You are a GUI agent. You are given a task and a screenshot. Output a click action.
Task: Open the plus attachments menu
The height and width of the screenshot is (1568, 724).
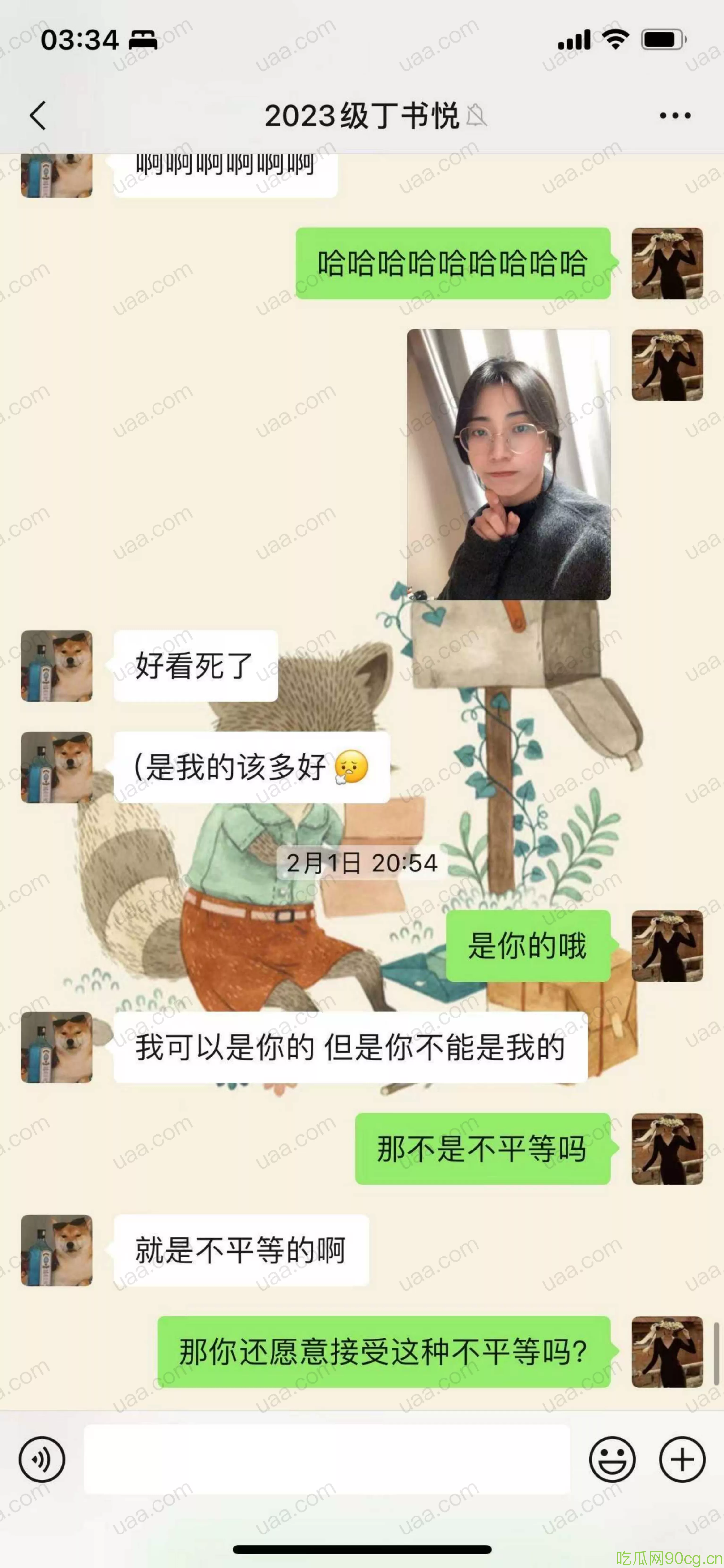[x=682, y=1459]
